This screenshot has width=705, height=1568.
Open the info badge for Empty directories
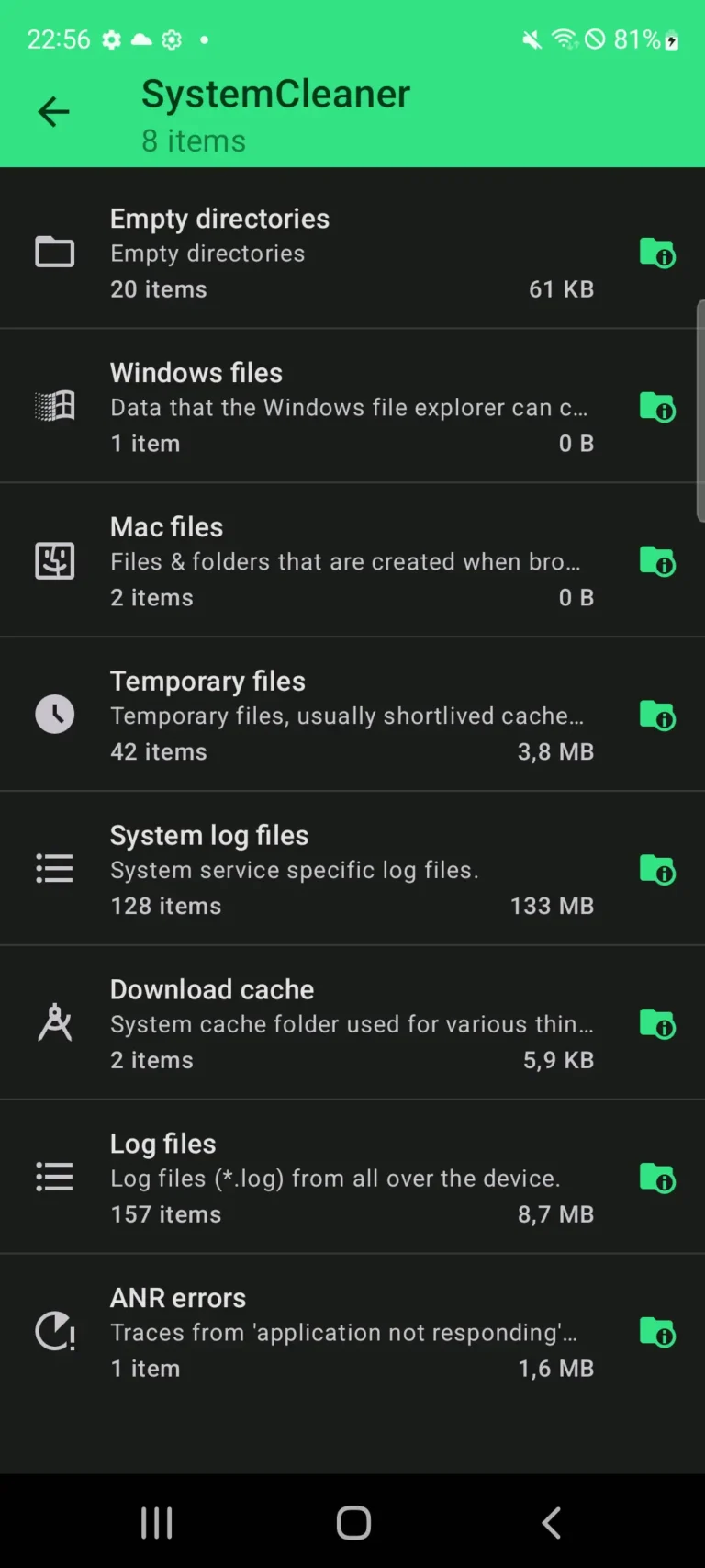click(655, 254)
